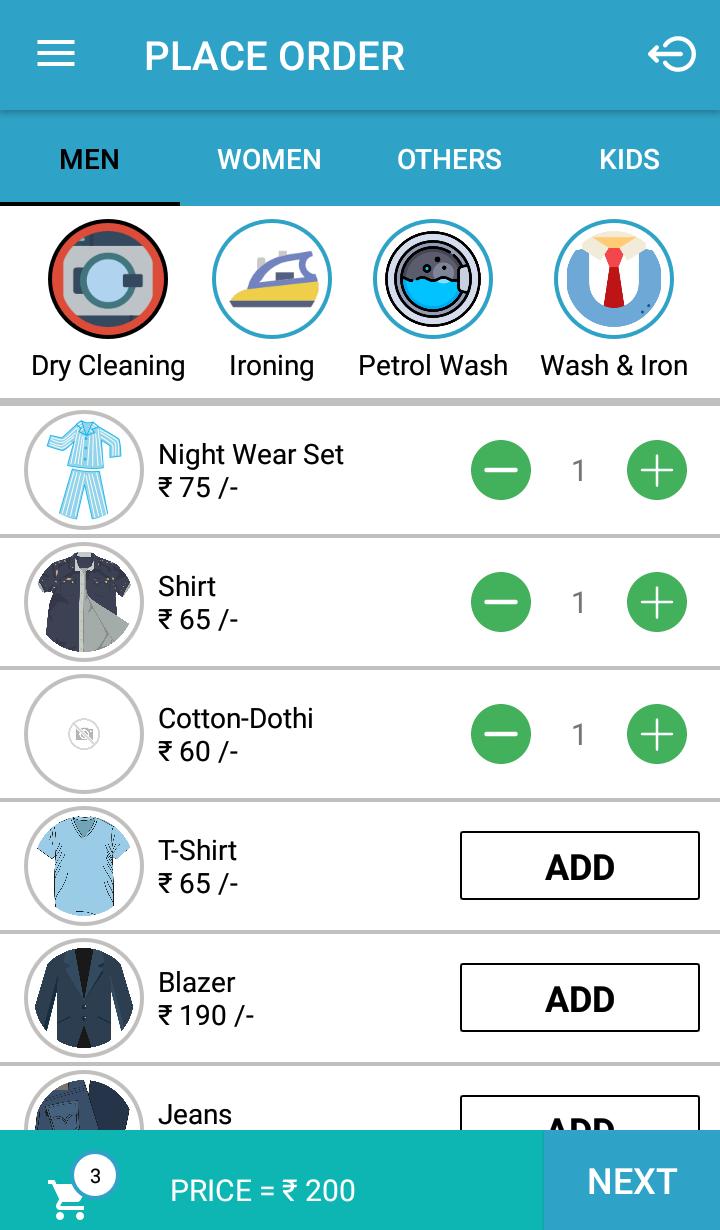This screenshot has height=1230, width=720.
Task: Switch to the KIDS tab
Action: tap(629, 159)
